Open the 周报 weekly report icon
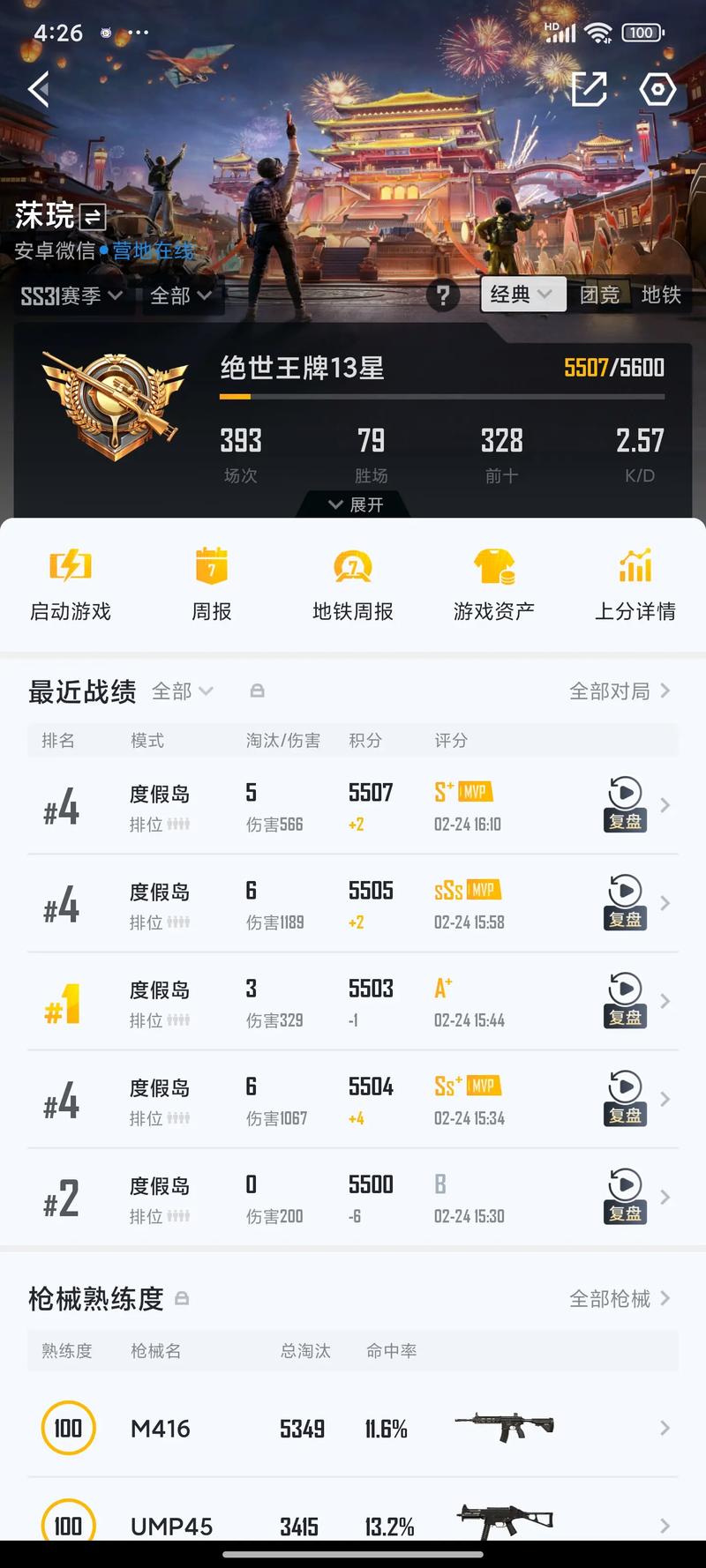Viewport: 706px width, 1568px height. (211, 564)
